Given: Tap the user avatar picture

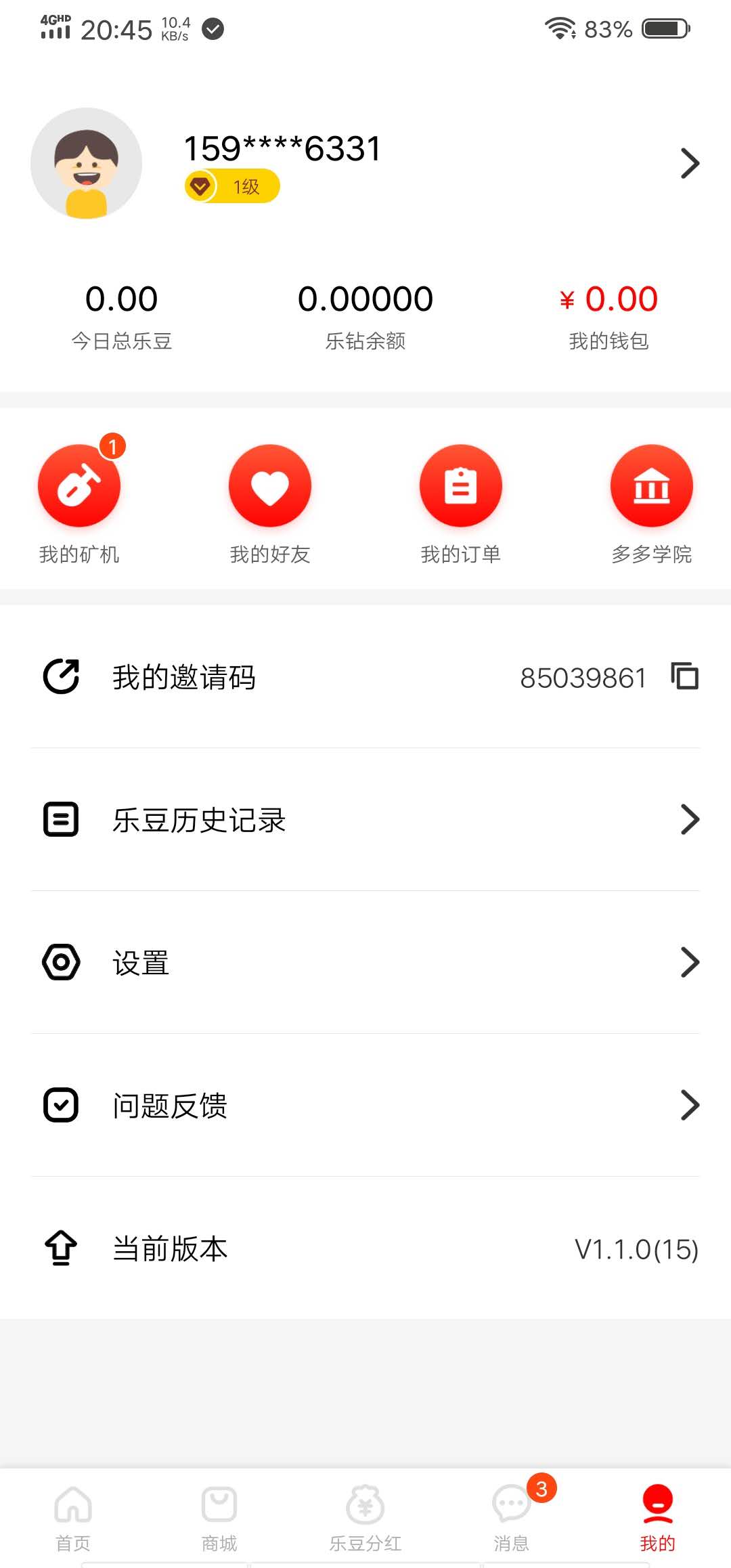Looking at the screenshot, I should point(87,163).
